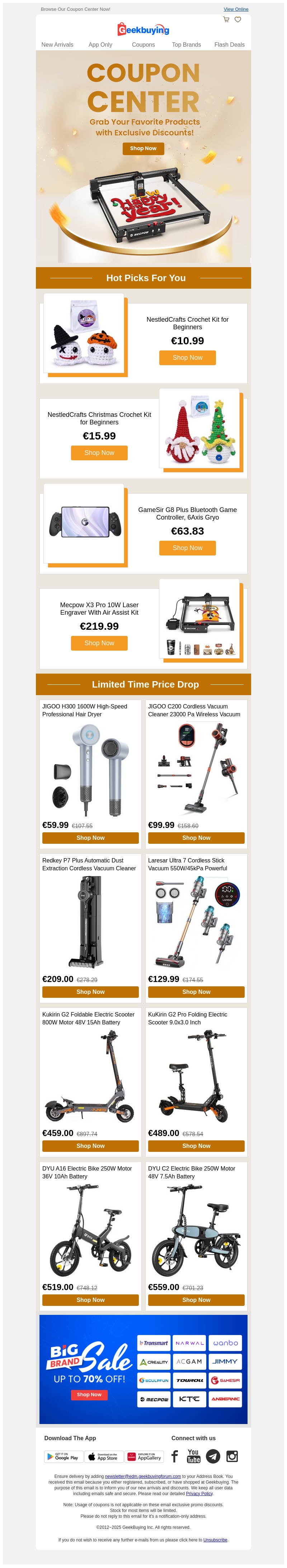
Task: Tap Shop Now under JIGOO H300 hair dryer
Action: point(91,838)
